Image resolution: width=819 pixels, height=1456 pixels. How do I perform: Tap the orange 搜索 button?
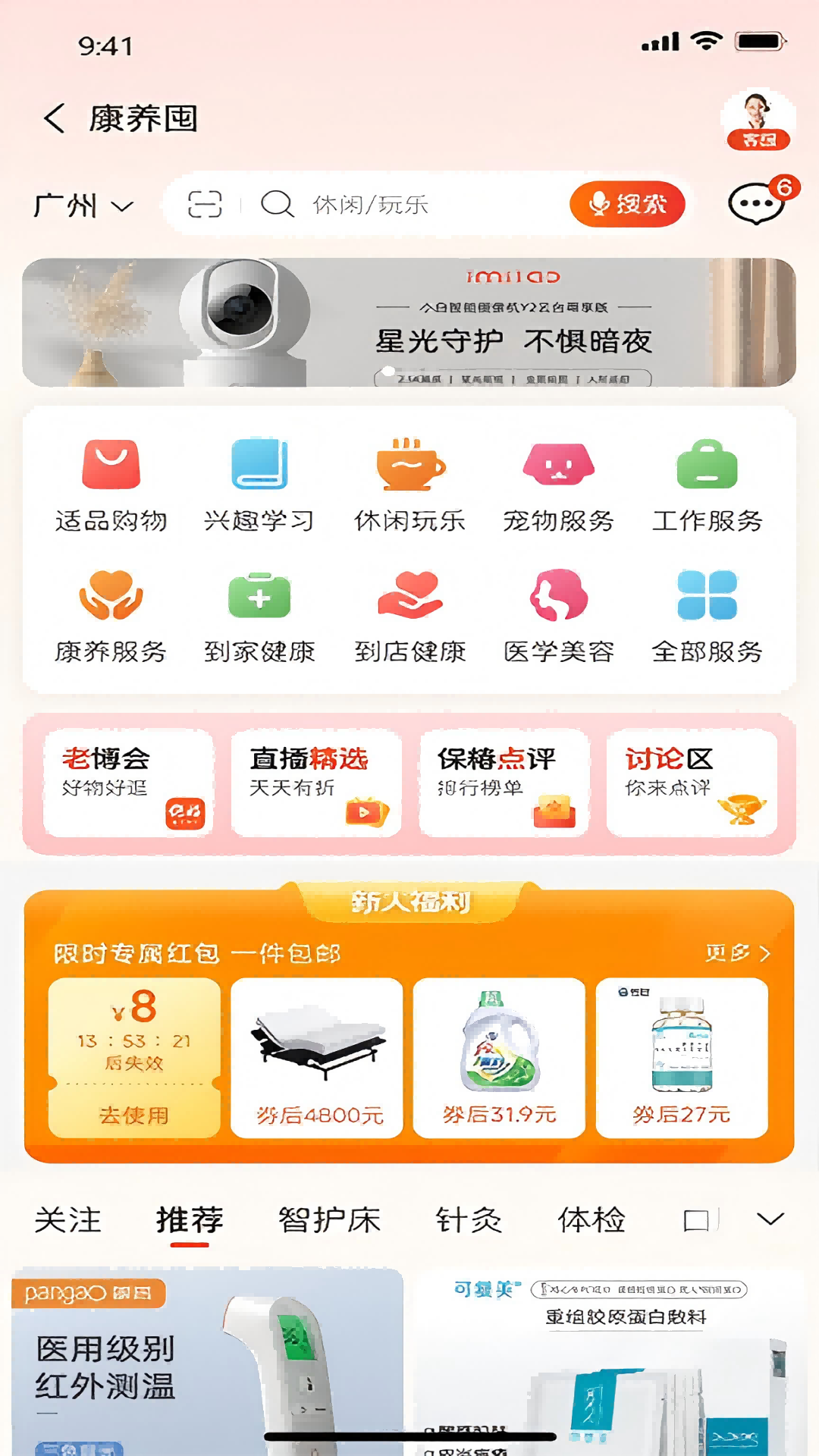[x=627, y=204]
